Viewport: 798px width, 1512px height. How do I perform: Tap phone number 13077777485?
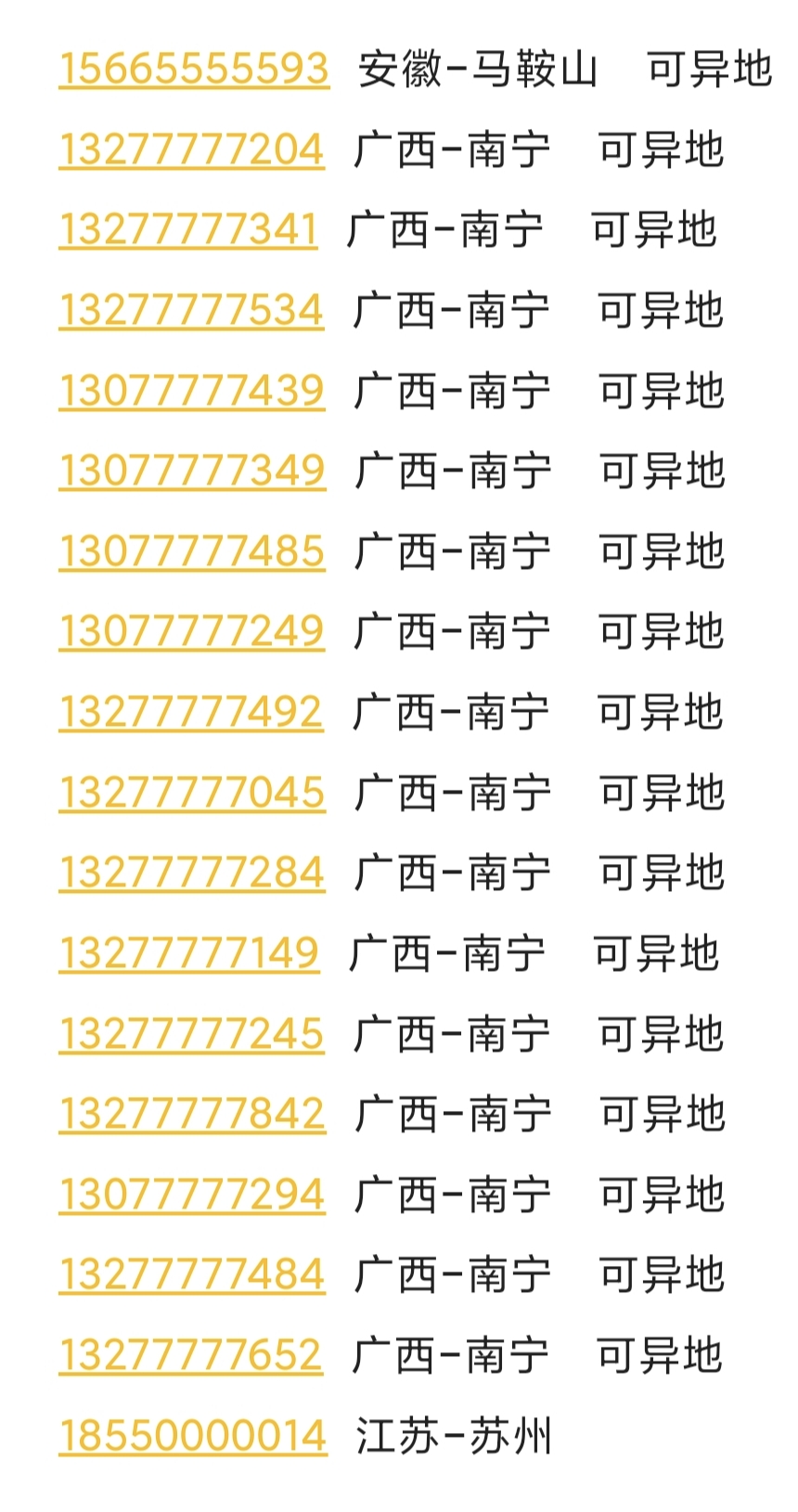click(x=192, y=552)
